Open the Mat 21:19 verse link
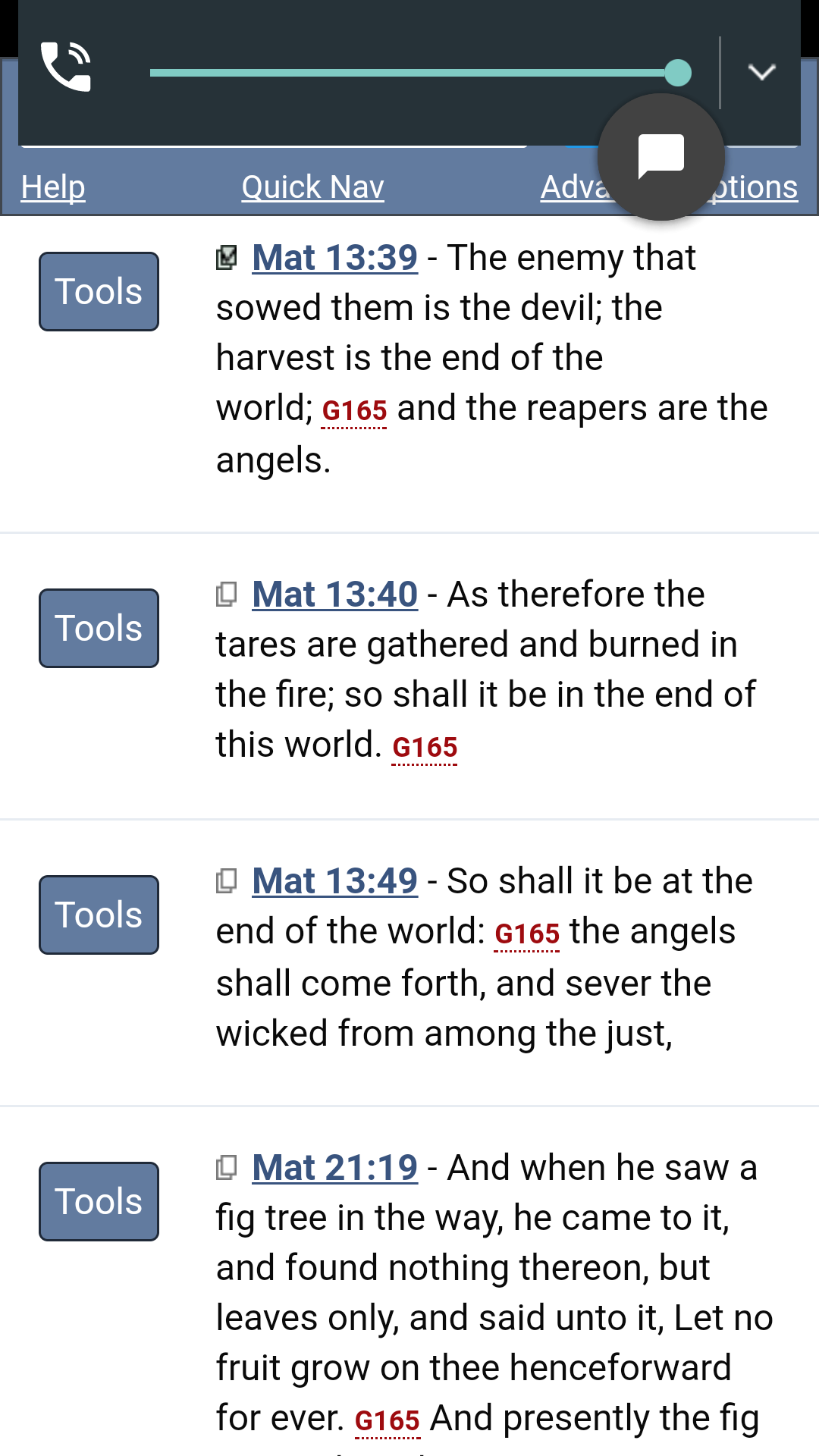 tap(334, 1168)
